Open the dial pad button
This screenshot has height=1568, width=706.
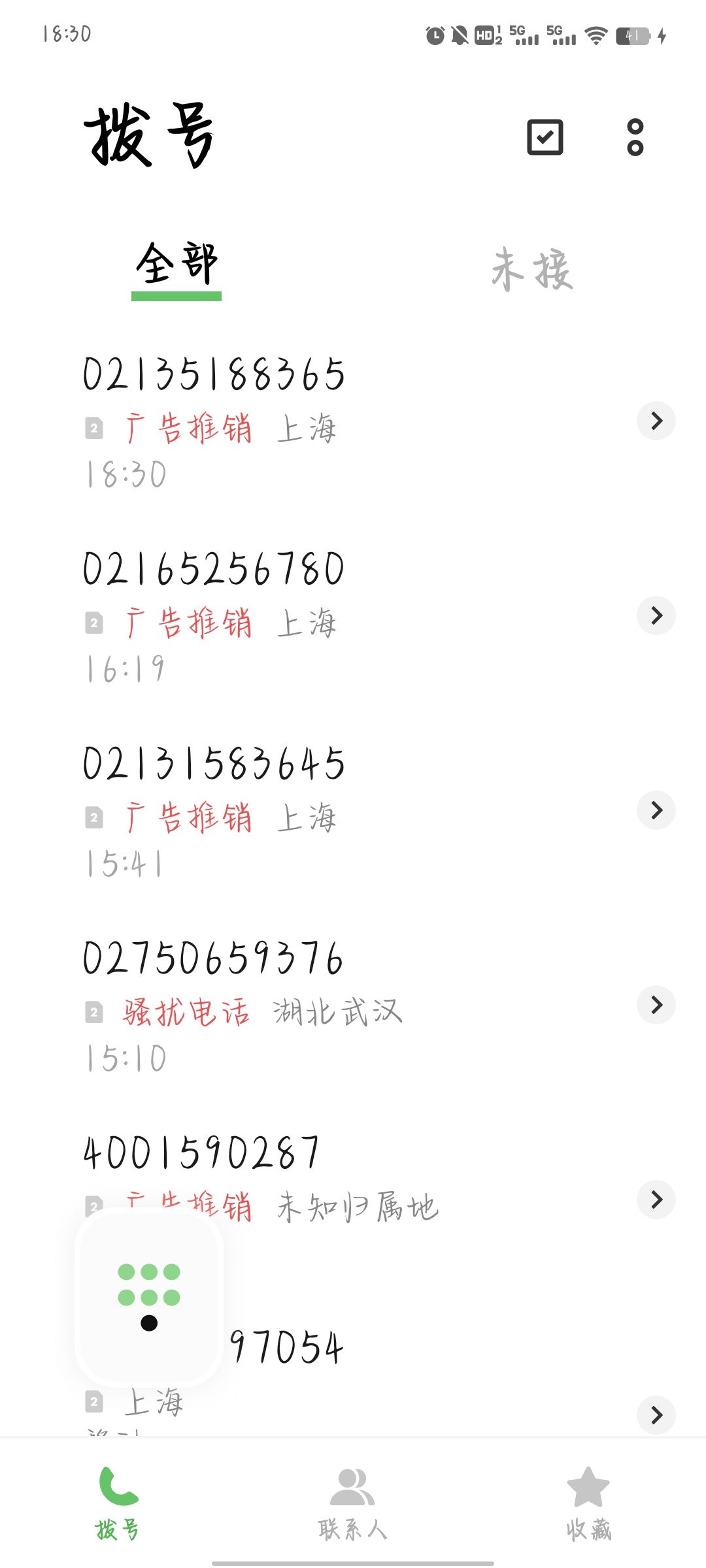click(x=149, y=1298)
